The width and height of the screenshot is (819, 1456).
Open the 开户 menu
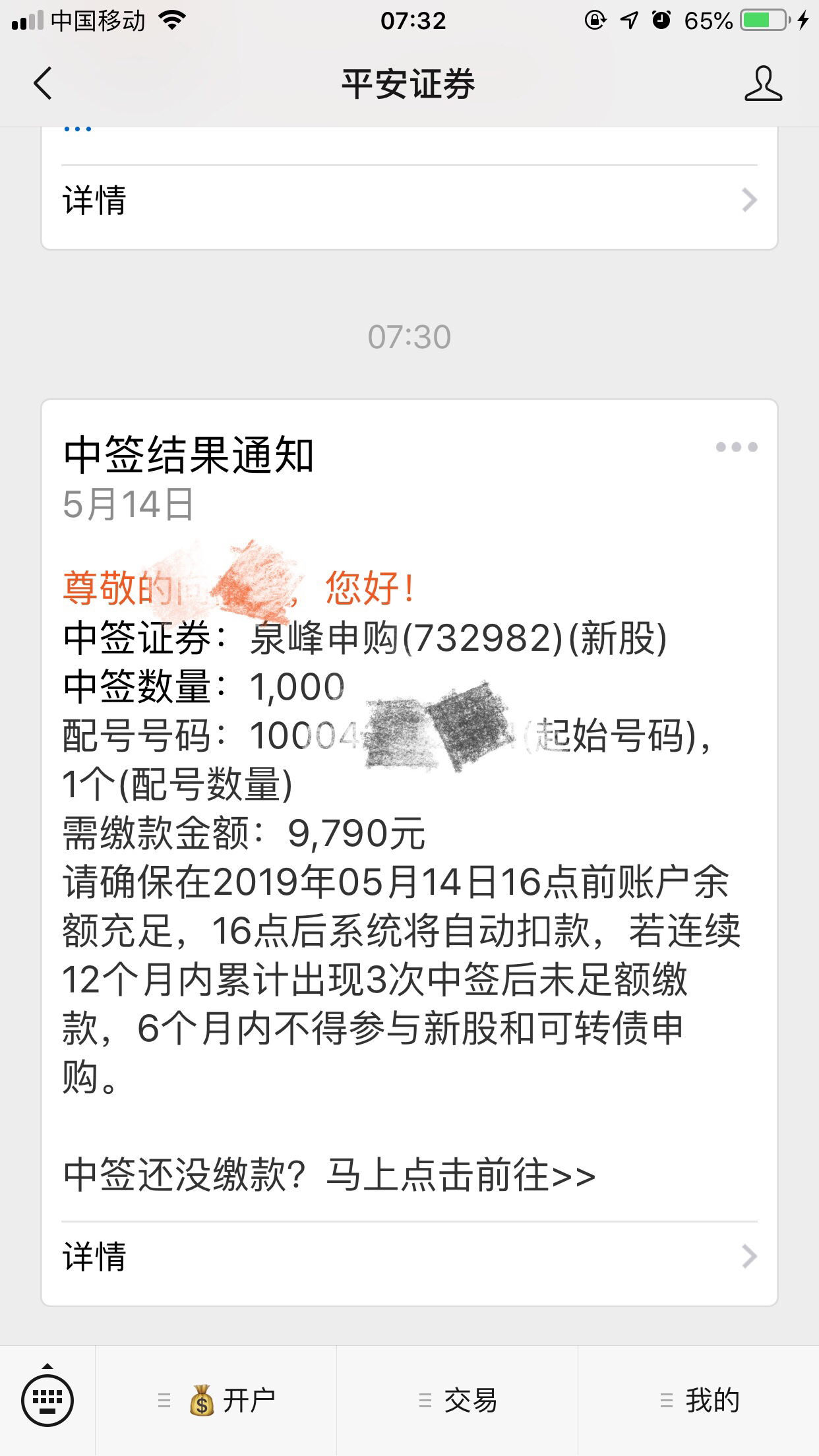coord(216,1401)
